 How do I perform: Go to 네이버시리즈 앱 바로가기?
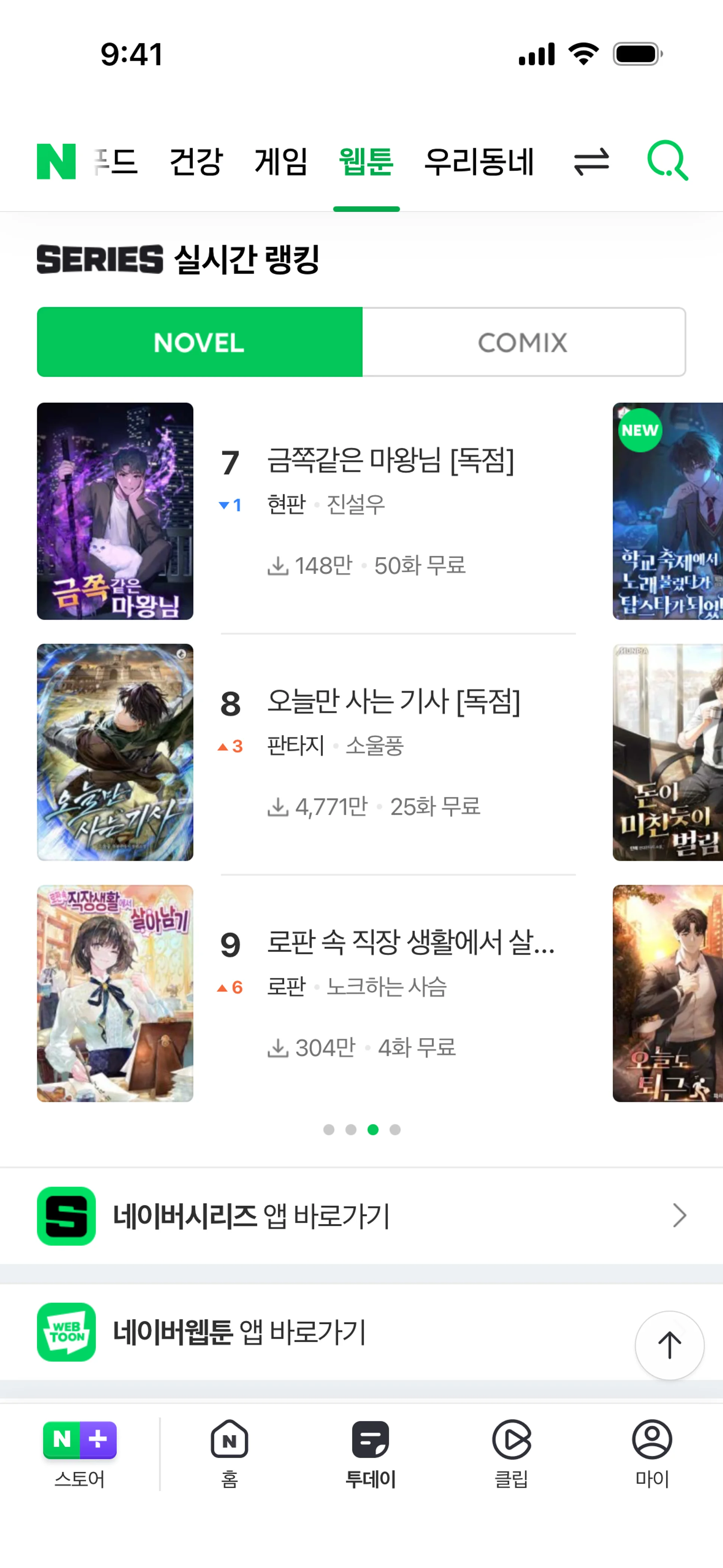point(361,1216)
